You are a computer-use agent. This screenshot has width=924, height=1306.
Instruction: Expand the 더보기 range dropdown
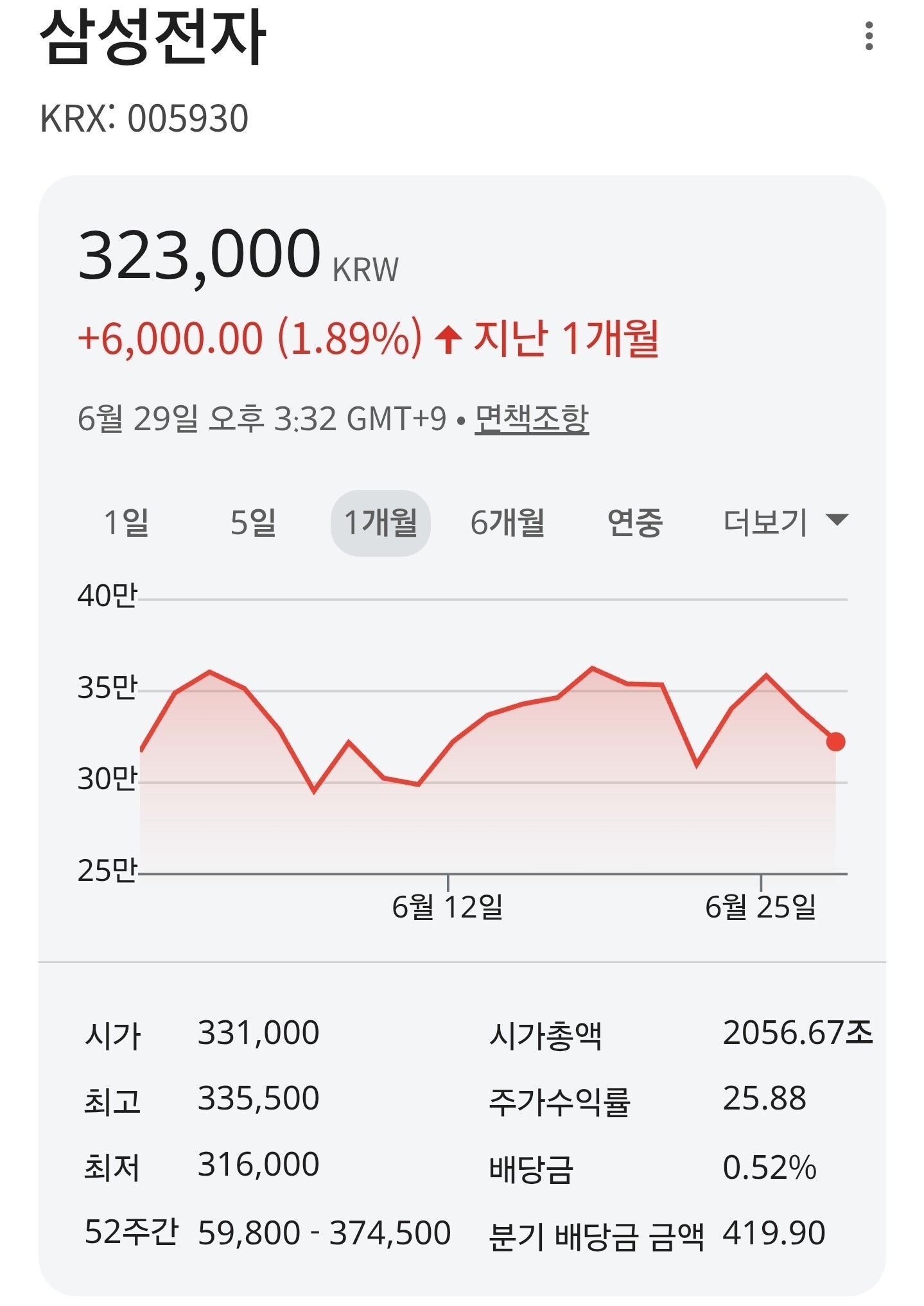(x=785, y=523)
